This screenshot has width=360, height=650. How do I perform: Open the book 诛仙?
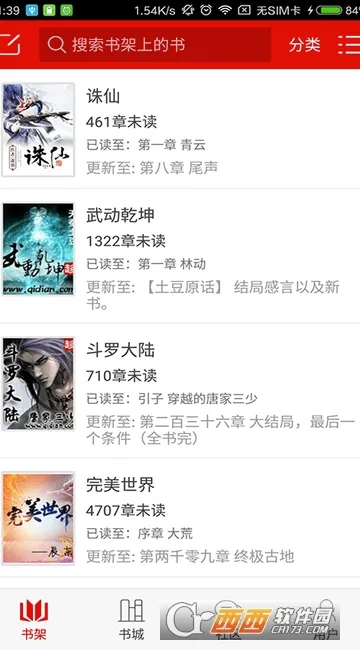(180, 129)
